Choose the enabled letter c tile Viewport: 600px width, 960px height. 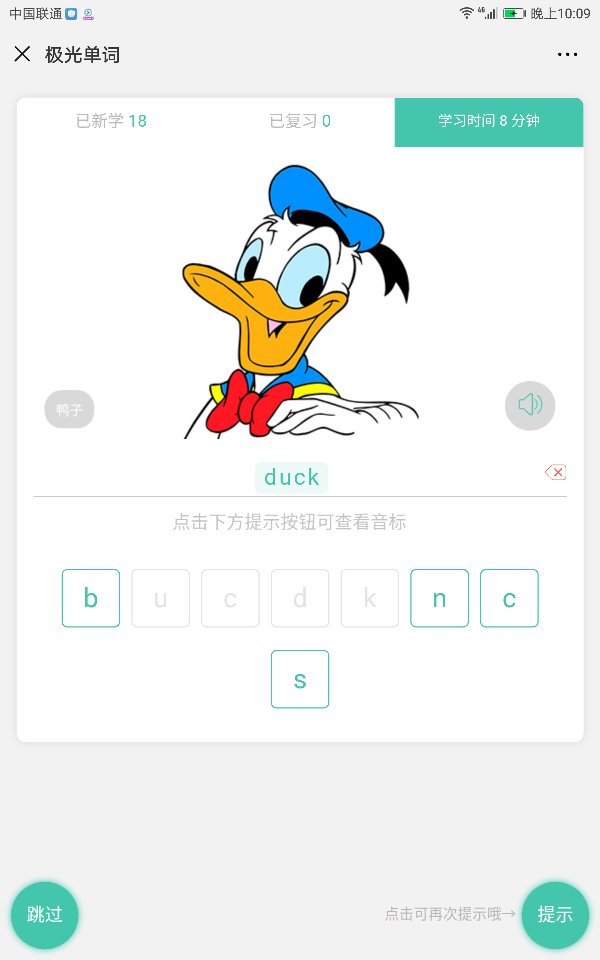pos(509,598)
